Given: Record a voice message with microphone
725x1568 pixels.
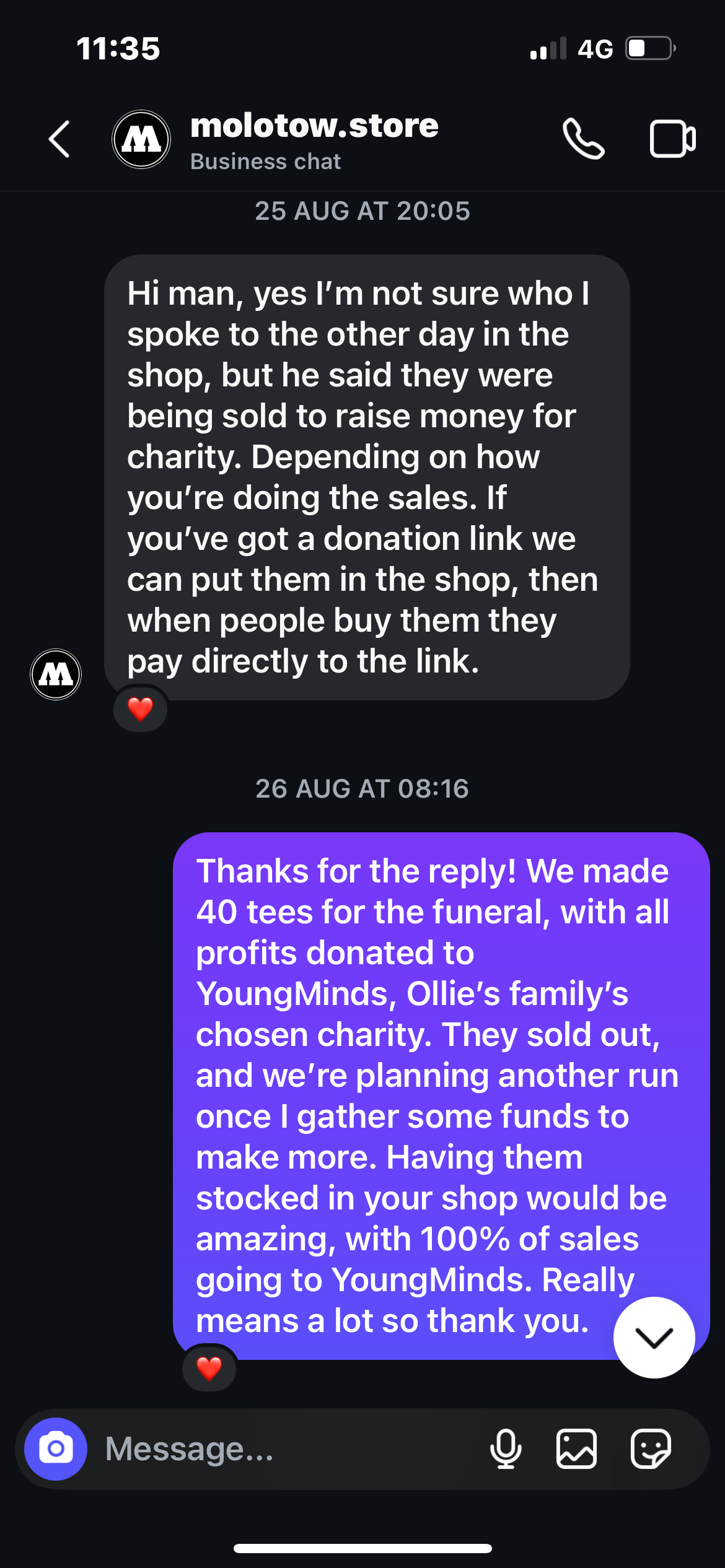Looking at the screenshot, I should point(506,1448).
